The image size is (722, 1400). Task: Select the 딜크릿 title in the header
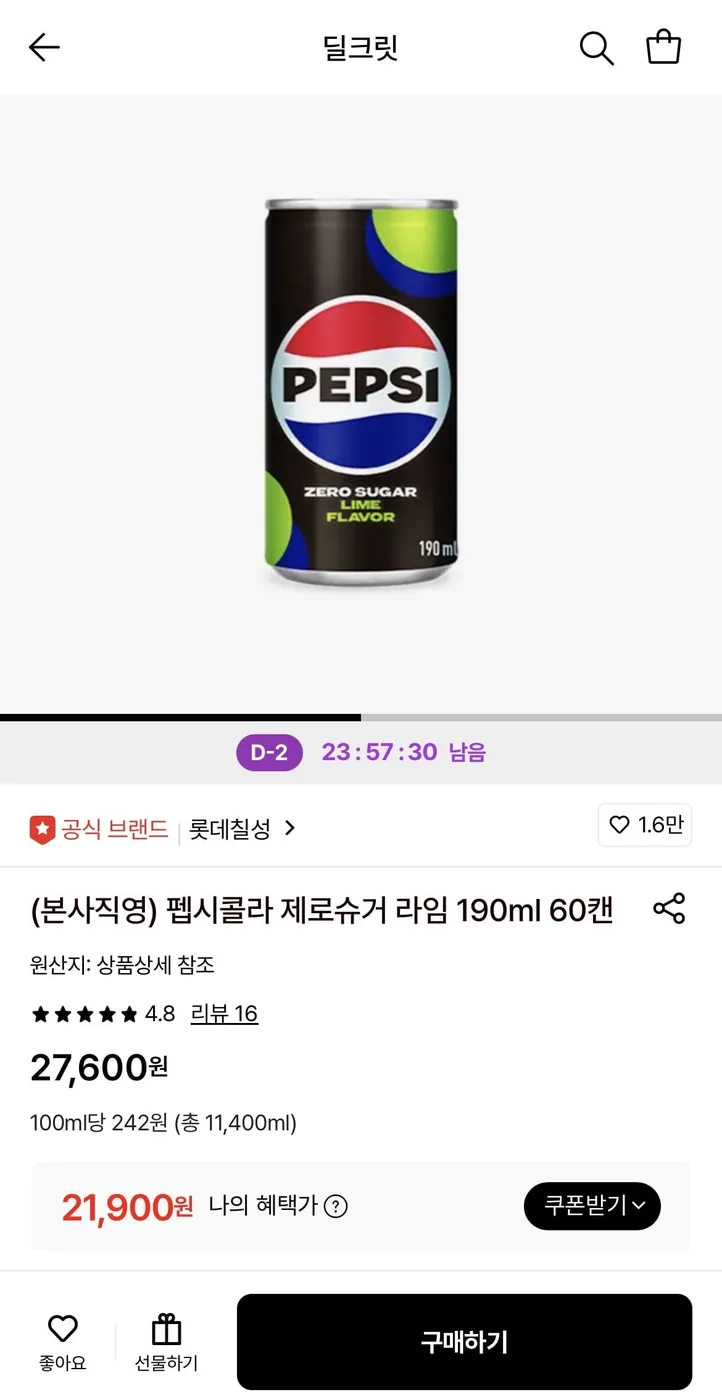360,47
